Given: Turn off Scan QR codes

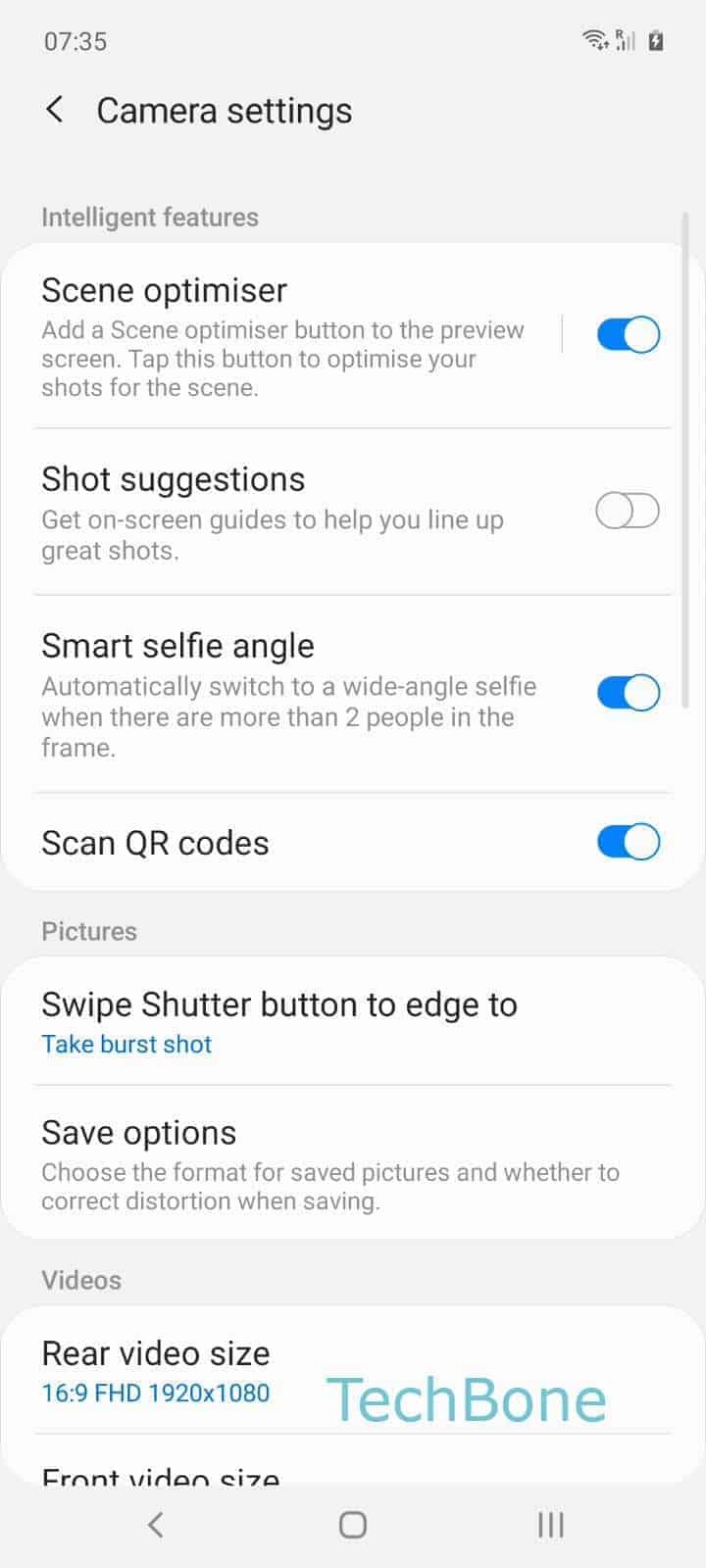Looking at the screenshot, I should (x=628, y=842).
